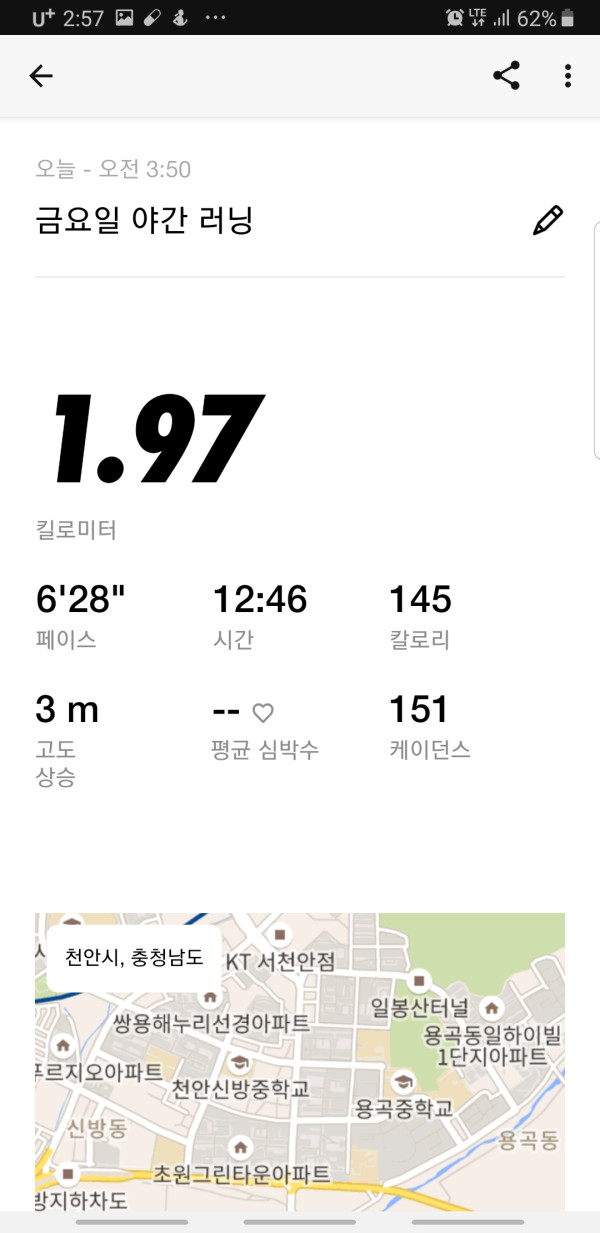Edit the run title with pencil icon
Screen dimensions: 600x1233
[x=548, y=220]
